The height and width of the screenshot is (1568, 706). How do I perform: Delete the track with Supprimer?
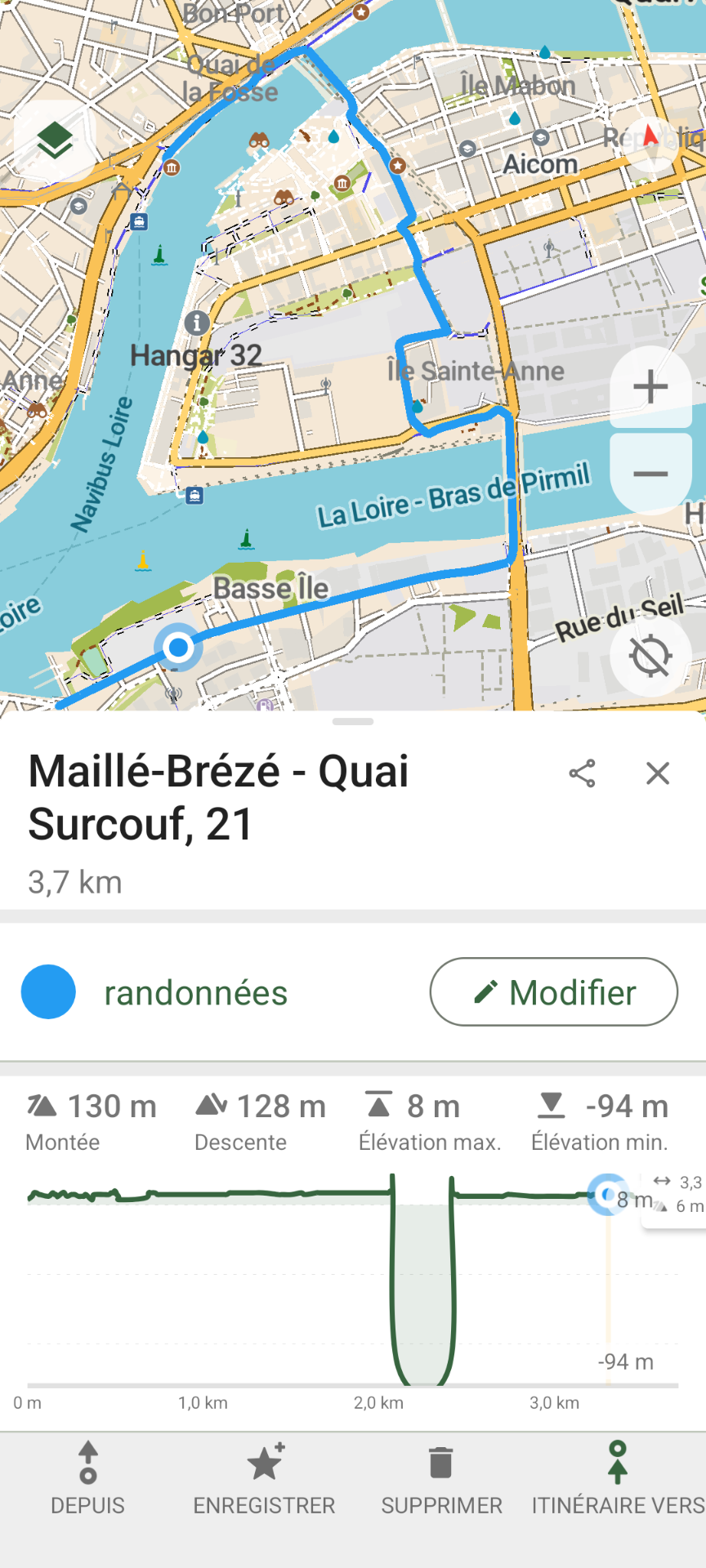point(441,1479)
